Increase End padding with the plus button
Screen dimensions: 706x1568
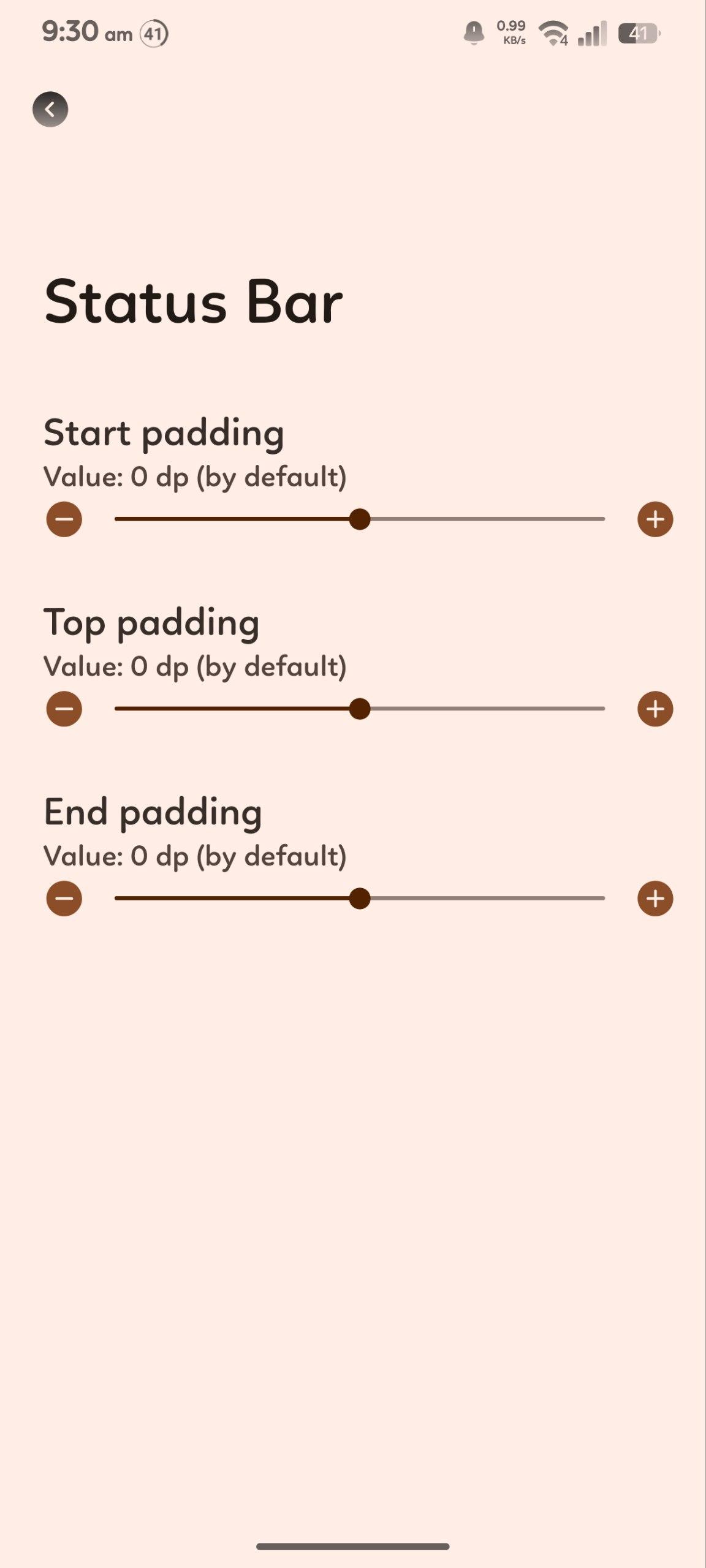[655, 899]
